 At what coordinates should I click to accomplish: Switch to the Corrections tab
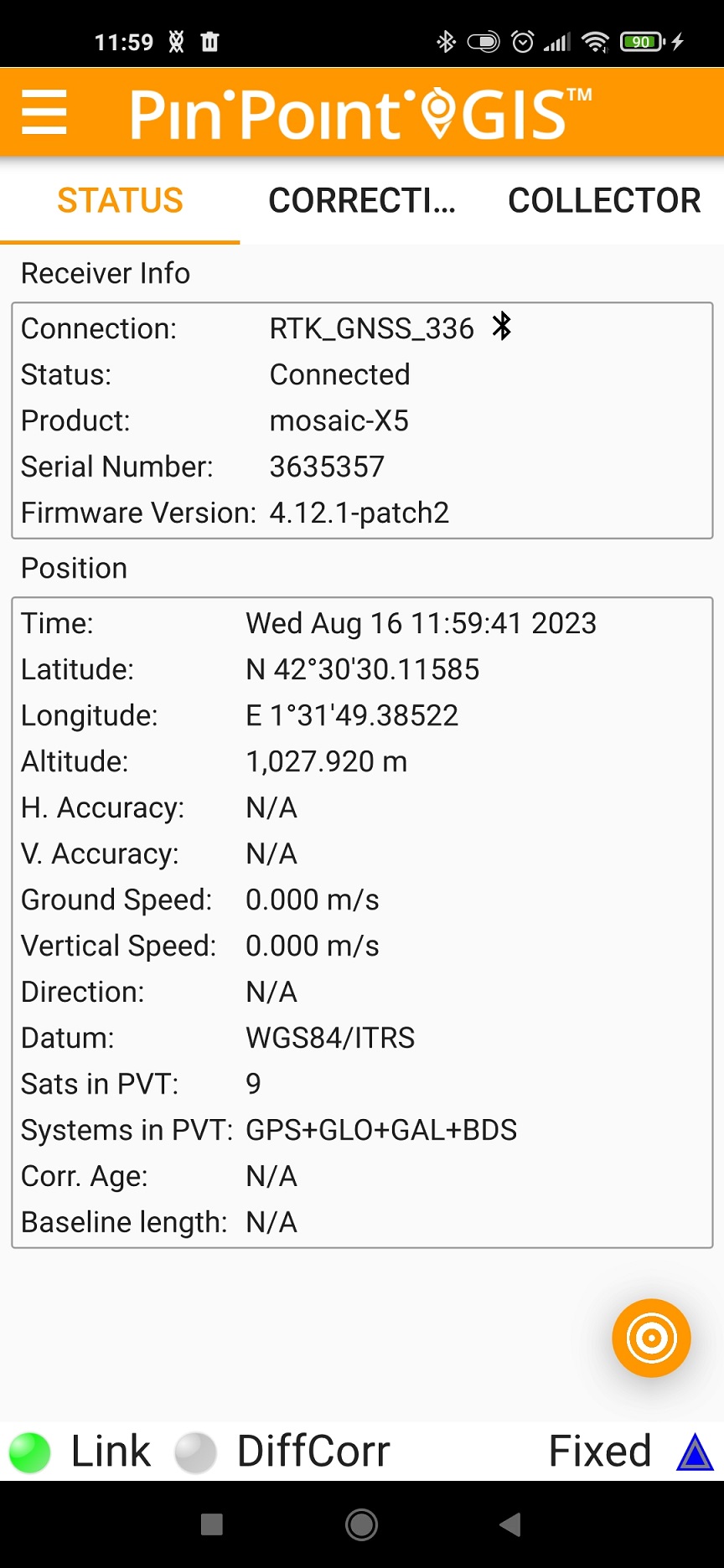coord(361,201)
